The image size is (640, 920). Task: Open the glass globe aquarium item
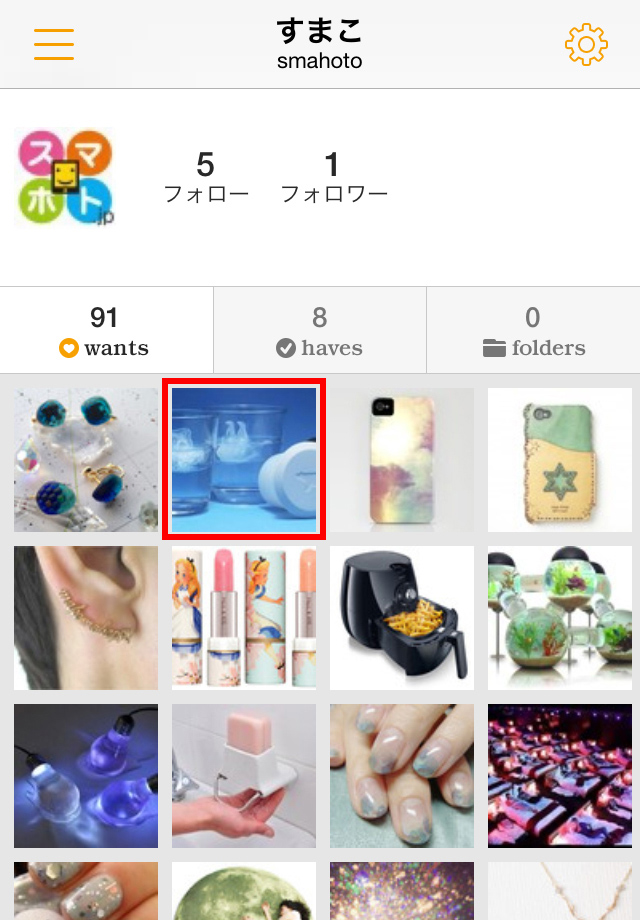tap(560, 618)
